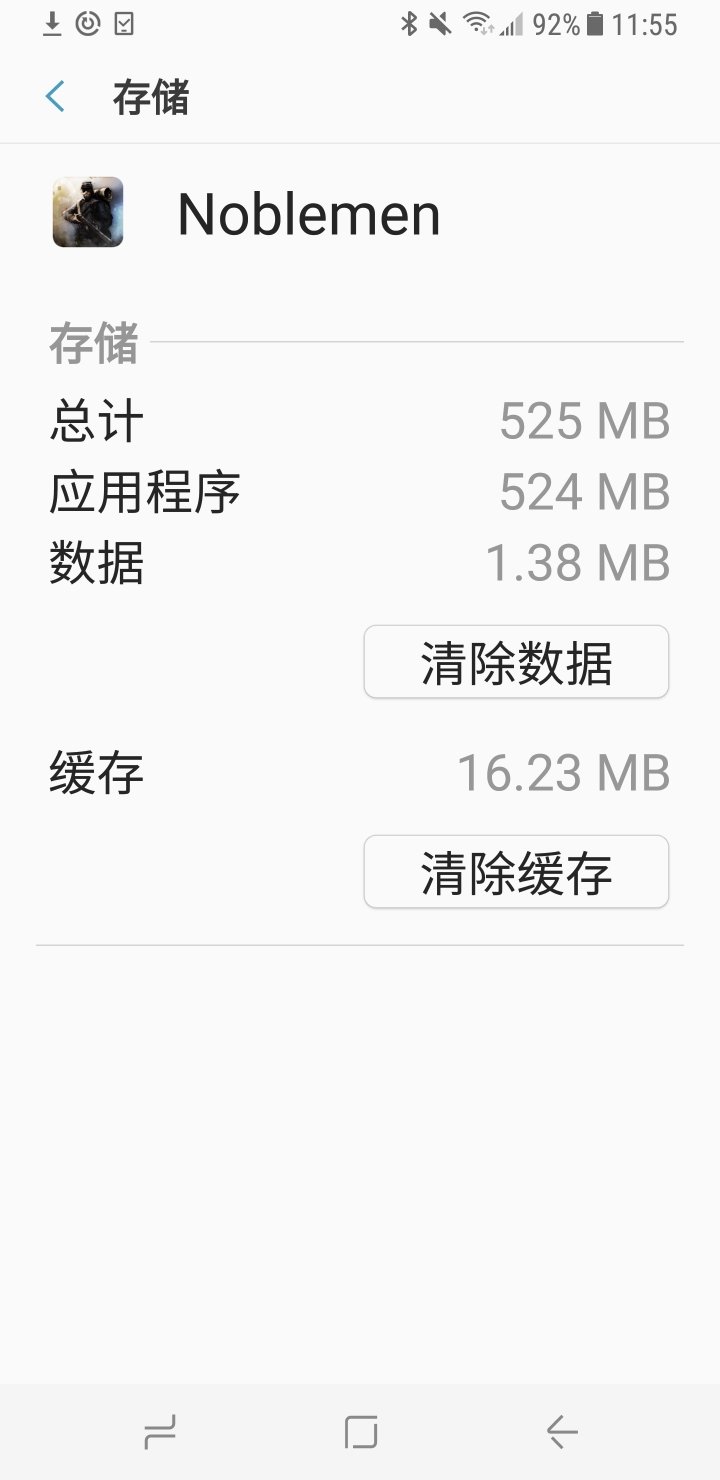Go back from the 存储 page
The image size is (720, 1480).
[55, 98]
